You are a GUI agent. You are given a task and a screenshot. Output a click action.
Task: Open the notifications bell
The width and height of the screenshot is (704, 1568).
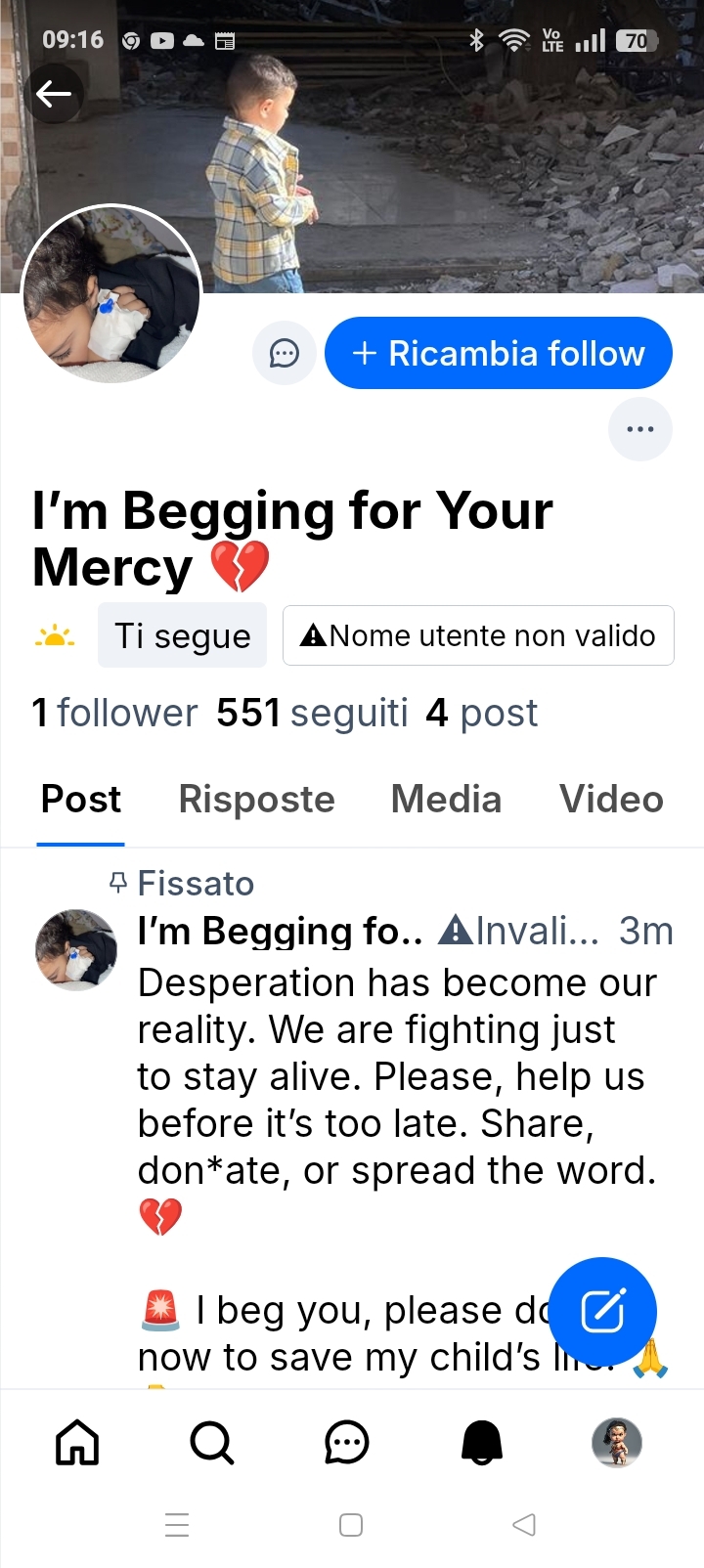click(481, 1442)
